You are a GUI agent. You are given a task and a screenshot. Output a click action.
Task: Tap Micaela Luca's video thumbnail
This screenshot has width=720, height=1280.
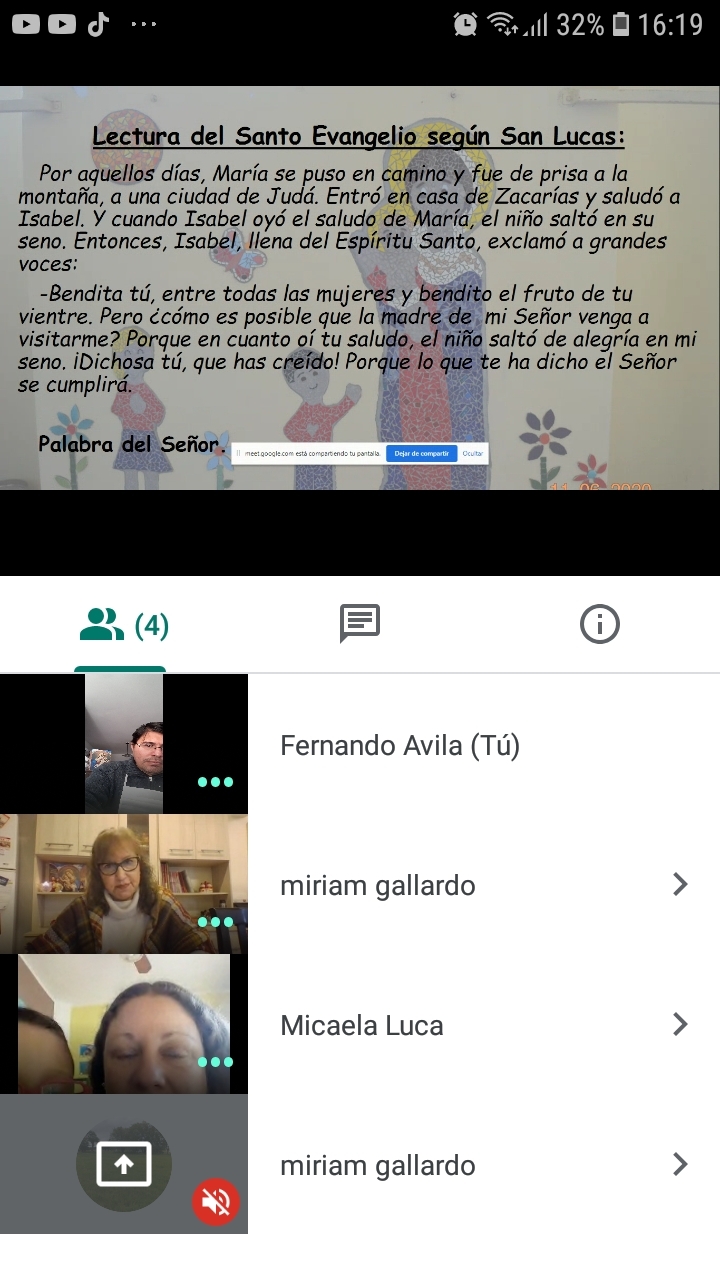point(124,1024)
